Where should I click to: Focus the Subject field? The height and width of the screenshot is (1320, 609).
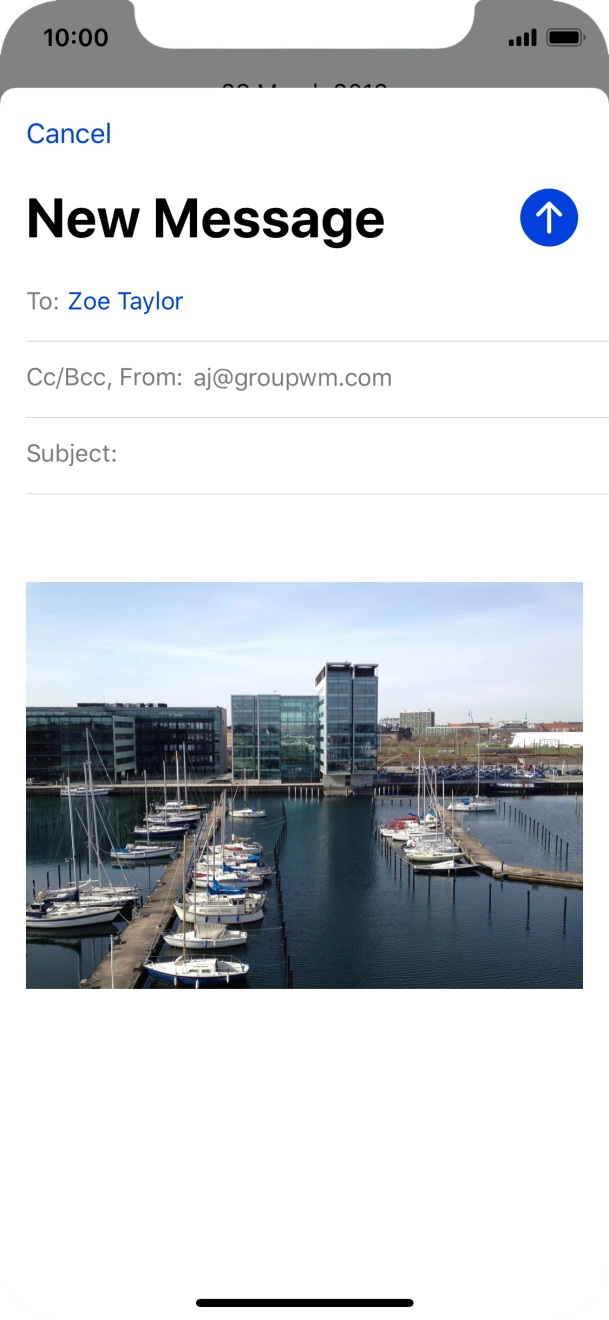[350, 454]
